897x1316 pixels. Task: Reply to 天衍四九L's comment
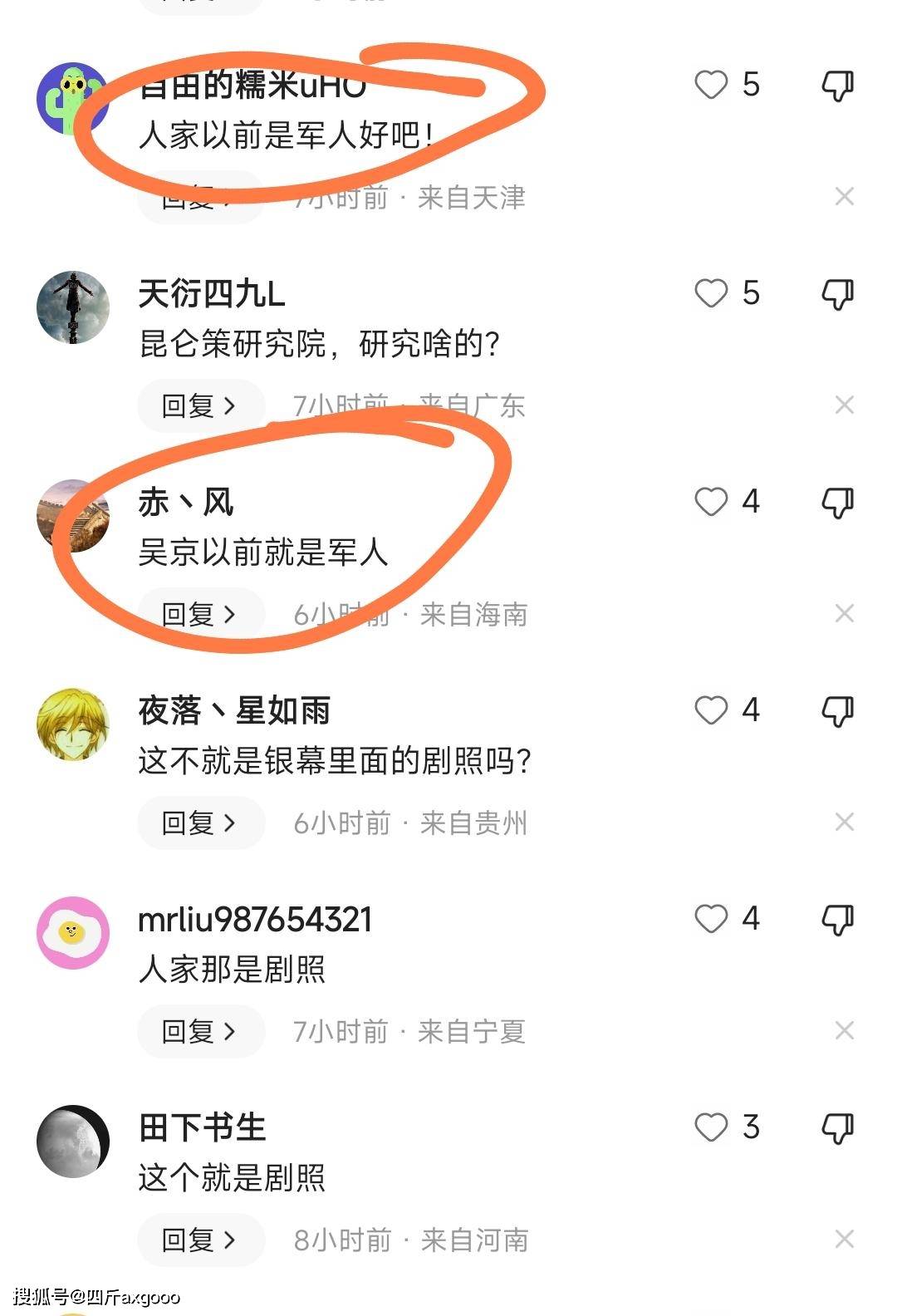200,406
